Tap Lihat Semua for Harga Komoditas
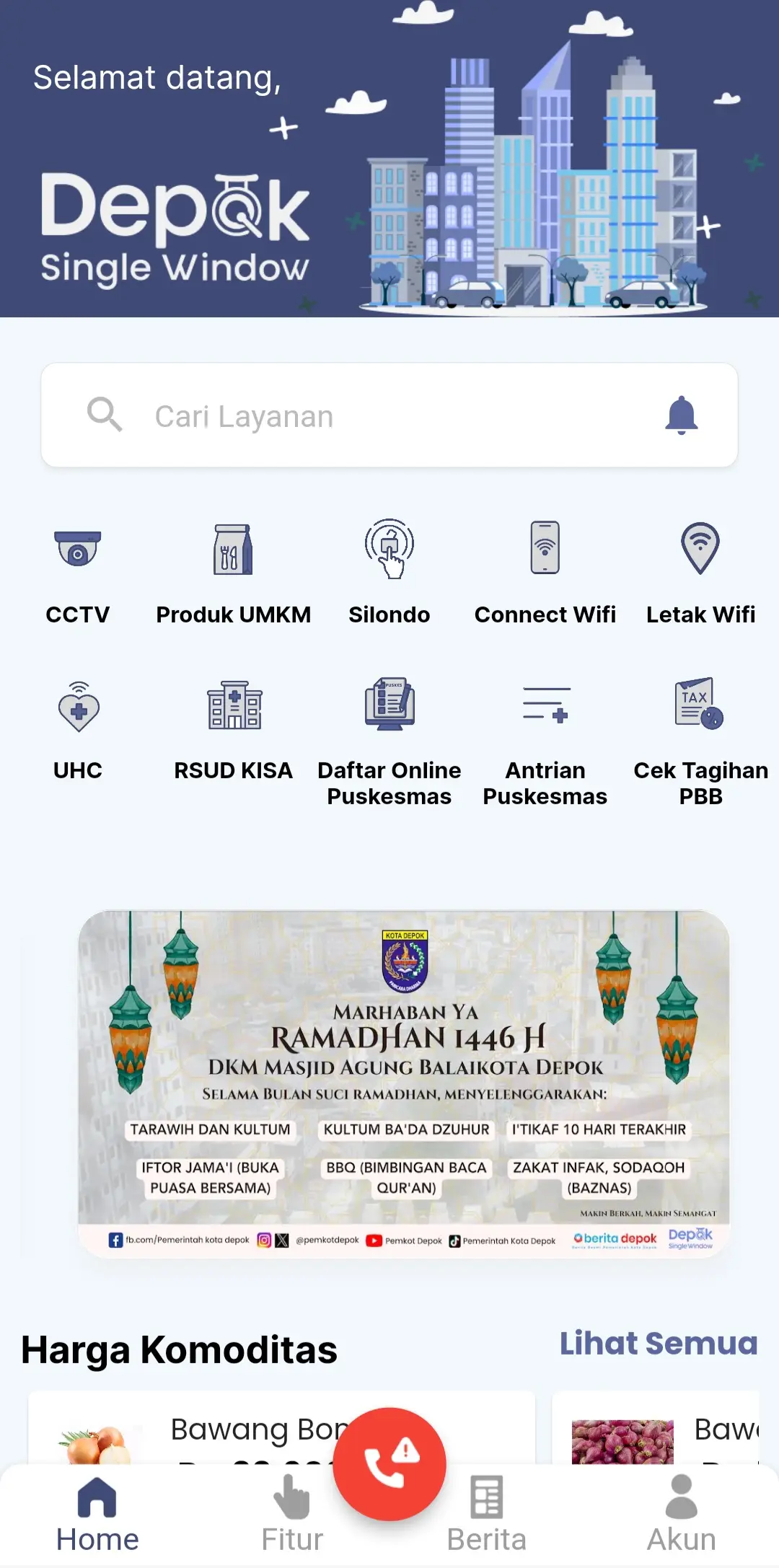This screenshot has width=779, height=1568. tap(658, 1344)
